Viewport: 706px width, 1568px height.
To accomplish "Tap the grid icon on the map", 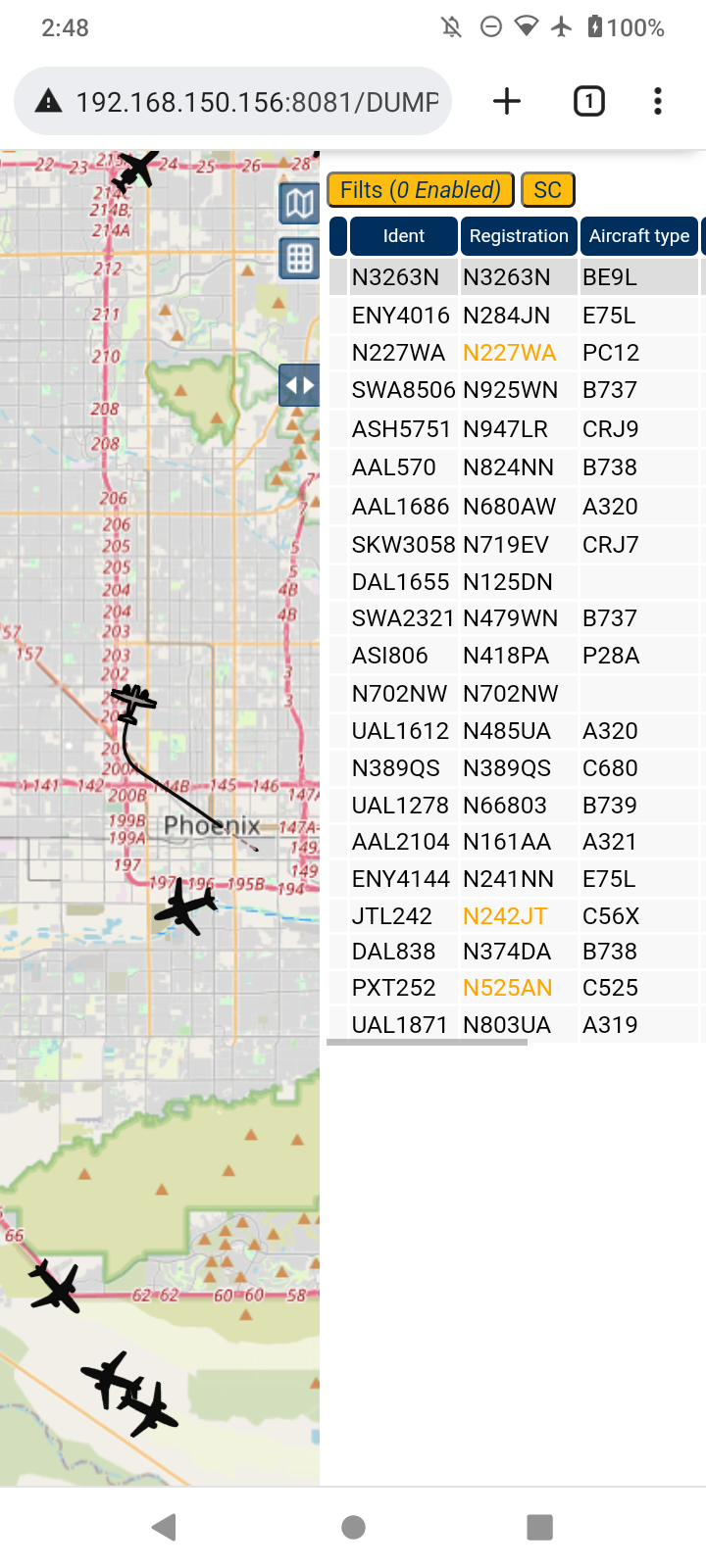I will [x=299, y=259].
